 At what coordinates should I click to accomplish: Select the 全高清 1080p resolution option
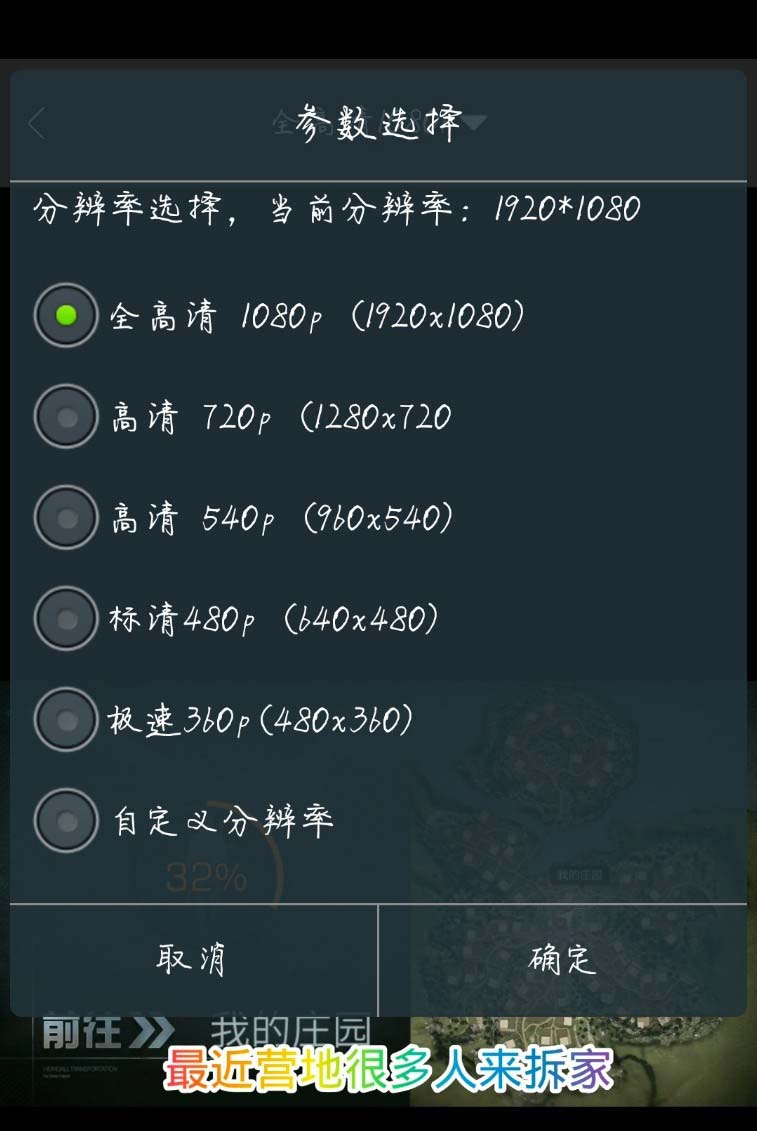(67, 316)
